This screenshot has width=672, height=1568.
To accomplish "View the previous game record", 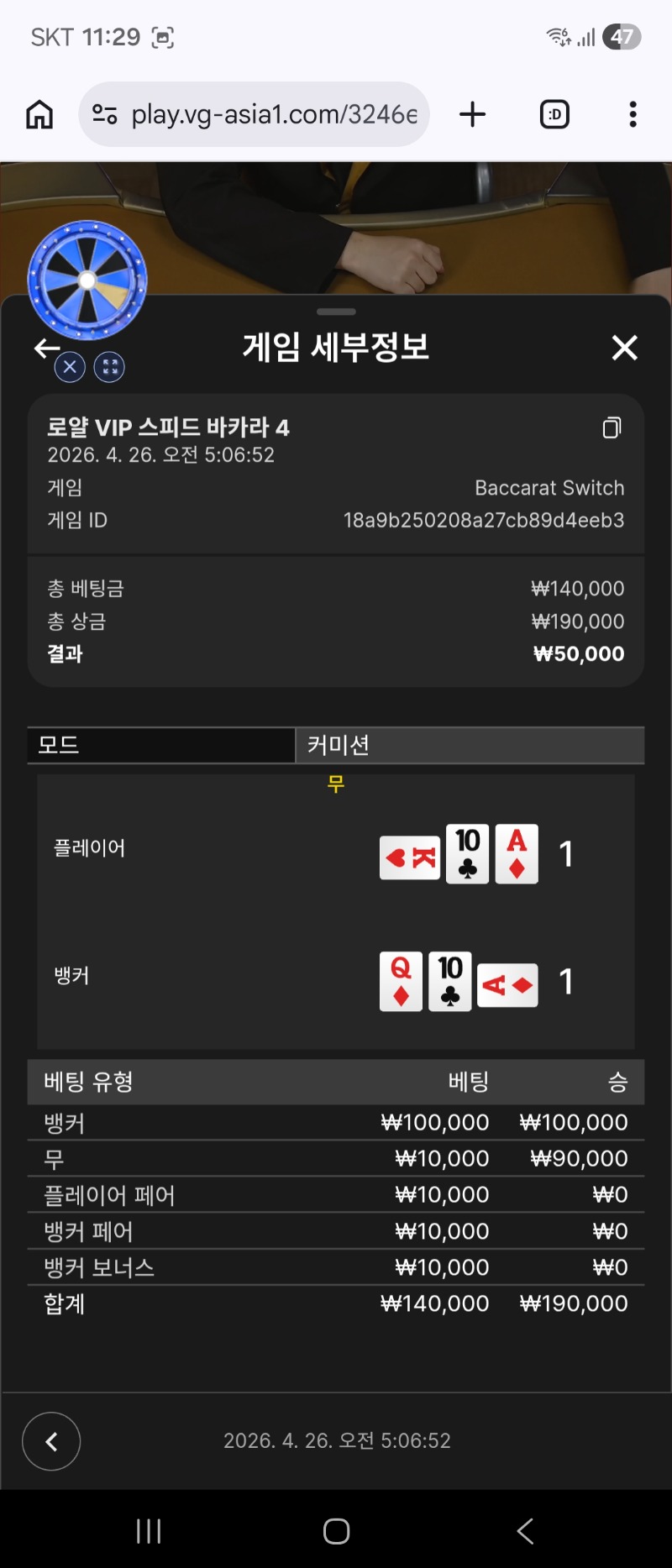I will [51, 1441].
